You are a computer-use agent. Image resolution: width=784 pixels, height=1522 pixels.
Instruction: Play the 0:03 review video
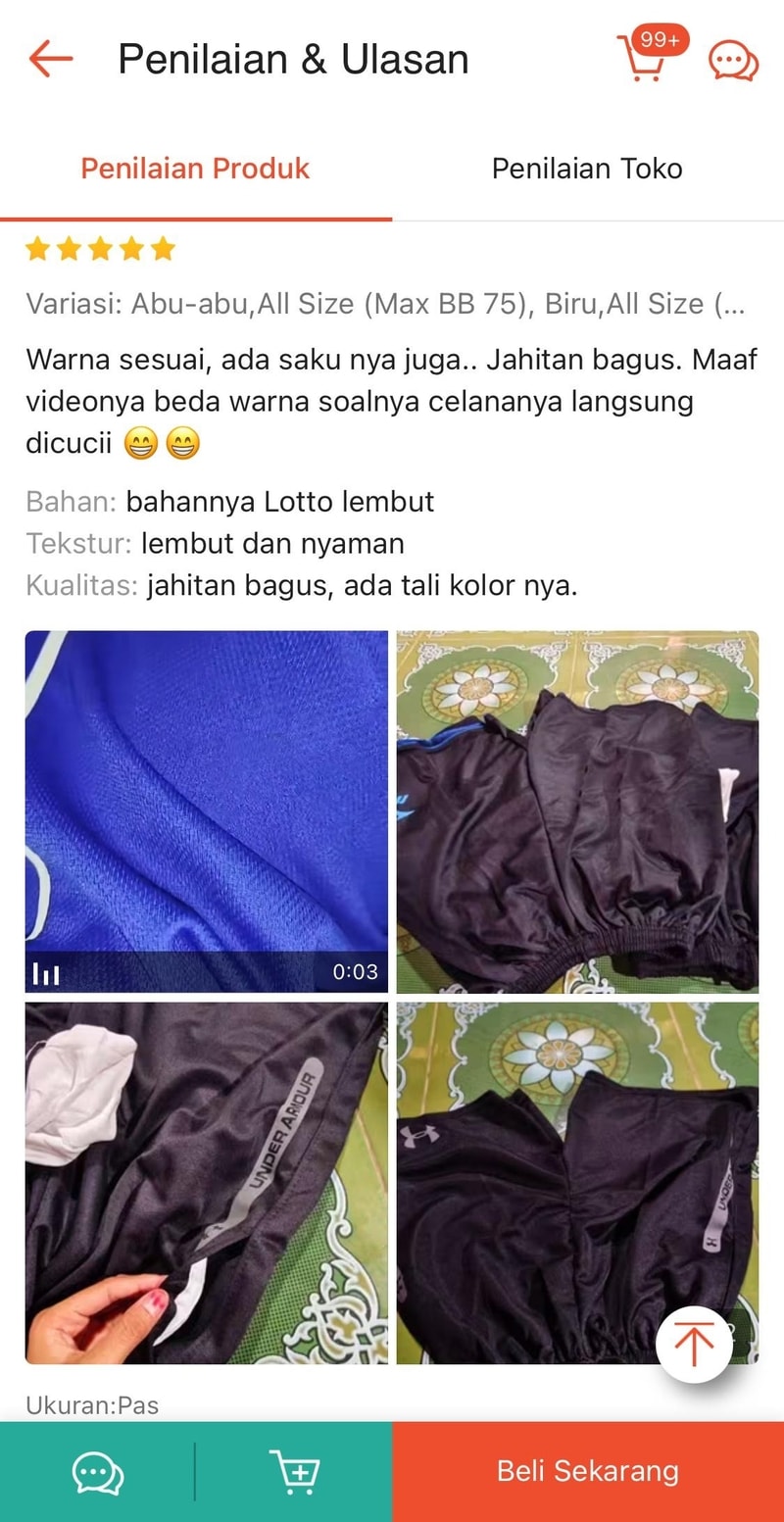[x=206, y=809]
